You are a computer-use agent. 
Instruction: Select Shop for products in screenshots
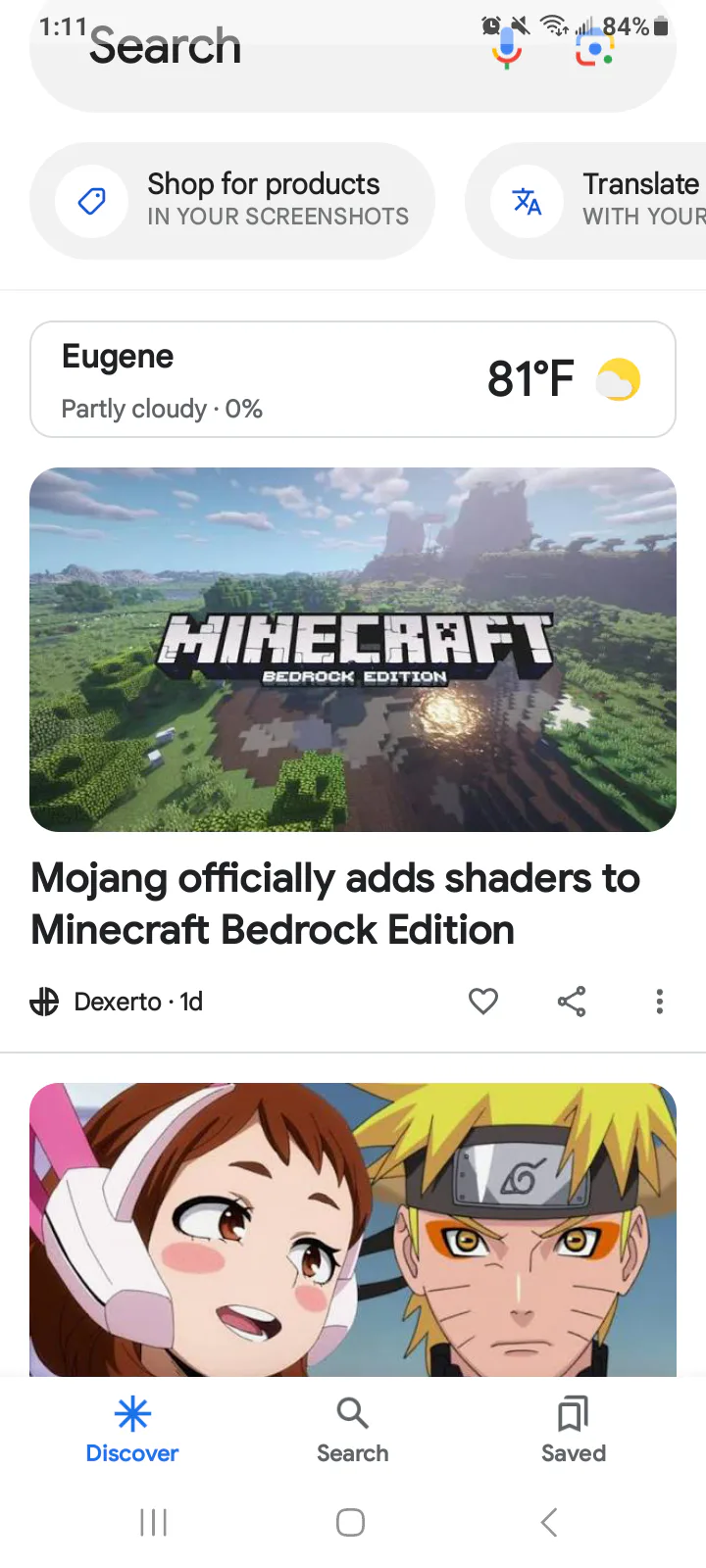click(x=232, y=201)
